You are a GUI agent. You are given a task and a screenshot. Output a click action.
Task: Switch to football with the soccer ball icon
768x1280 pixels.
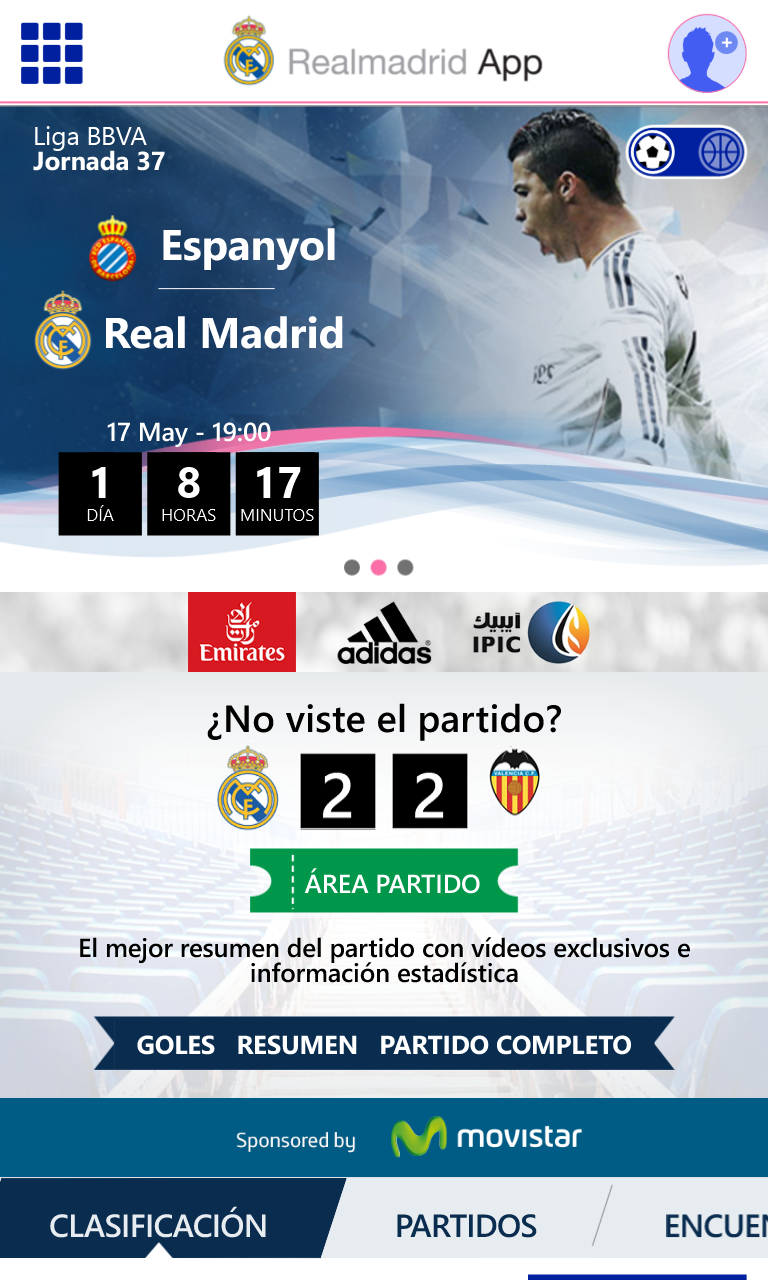pos(654,153)
